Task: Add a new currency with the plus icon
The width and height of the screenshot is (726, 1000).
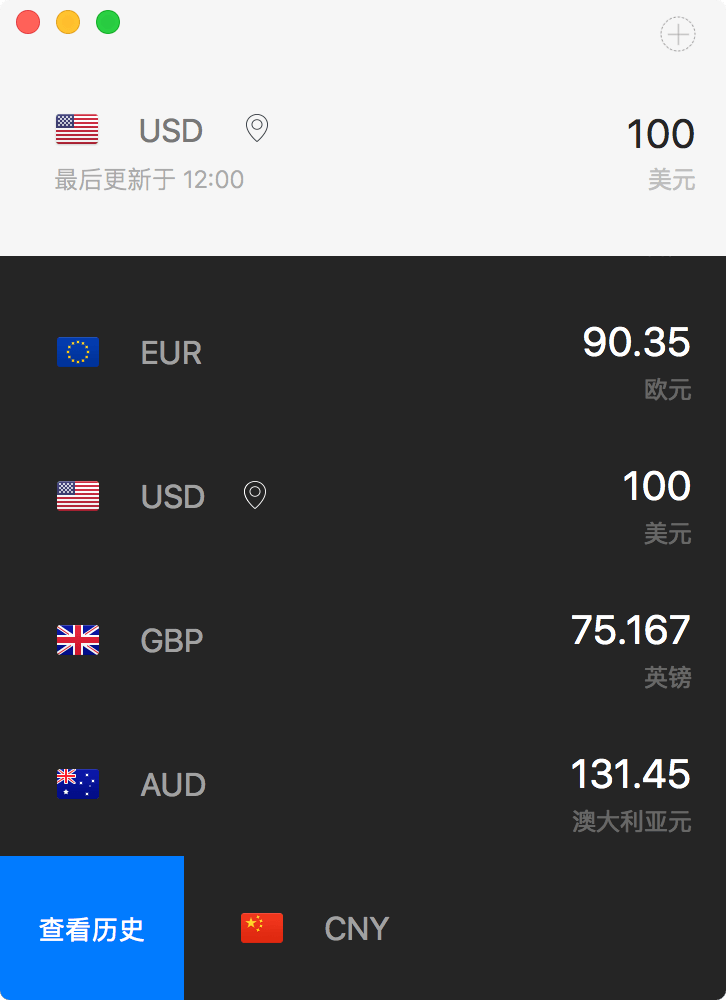Action: [x=677, y=35]
